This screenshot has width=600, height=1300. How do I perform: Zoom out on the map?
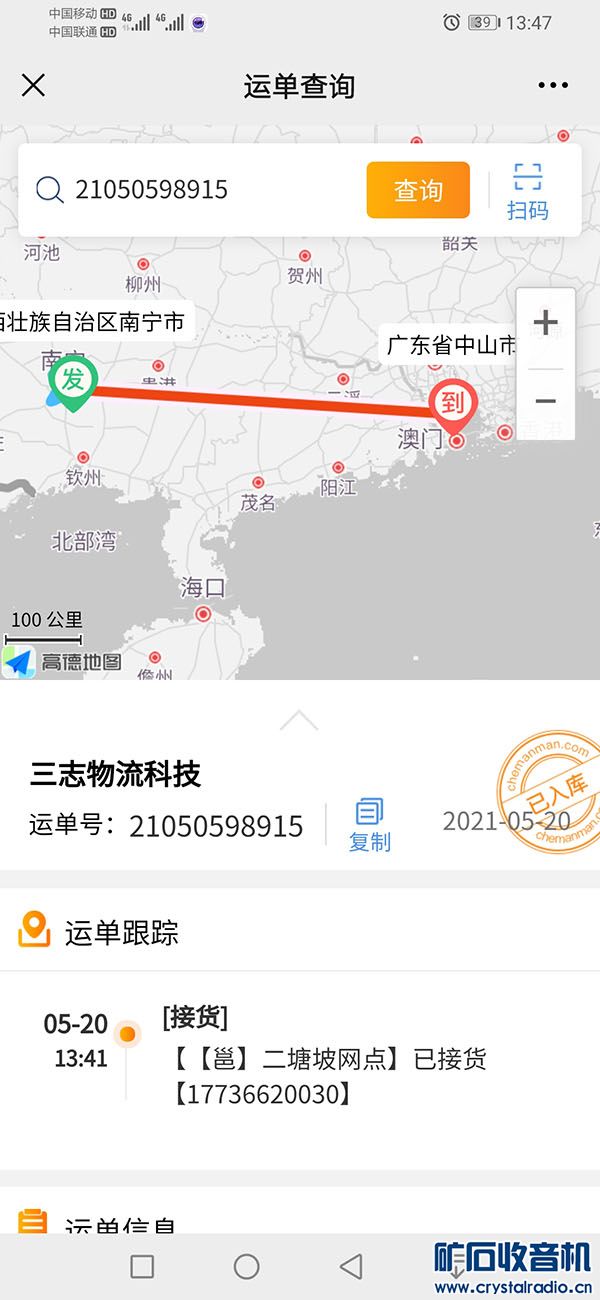pyautogui.click(x=545, y=401)
